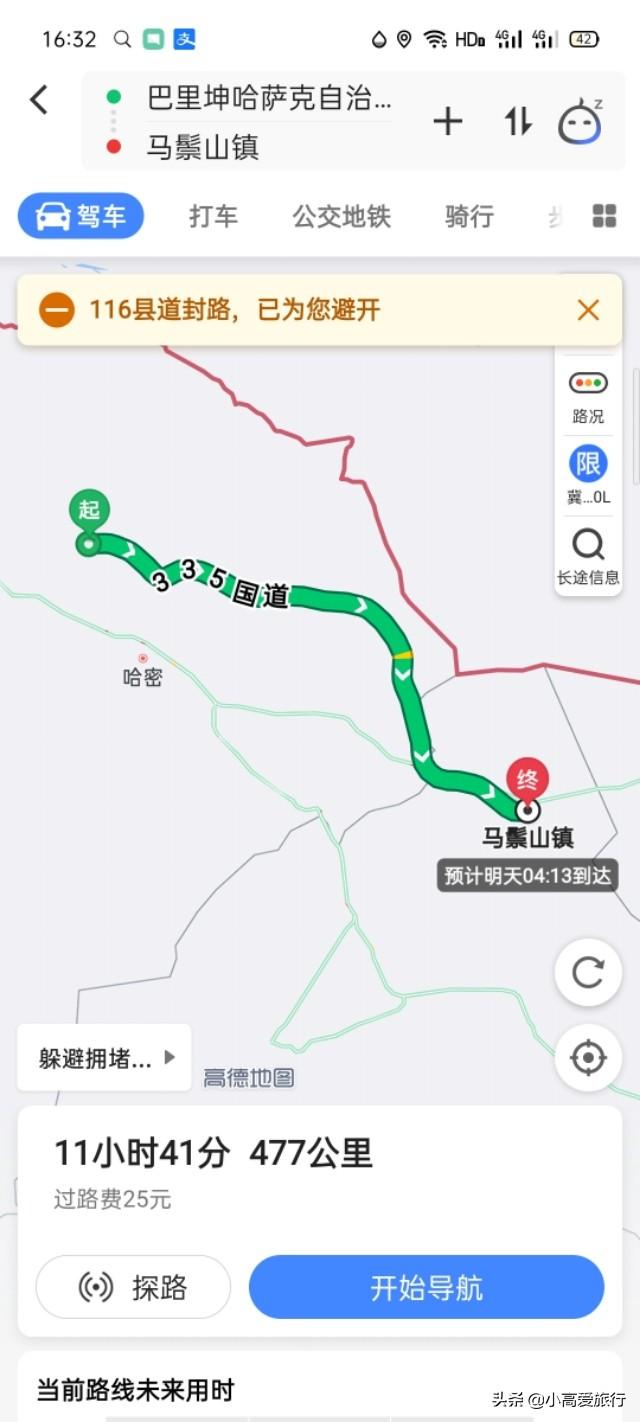Open 长途信息 long-distance info
The width and height of the screenshot is (640, 1422).
click(x=588, y=556)
